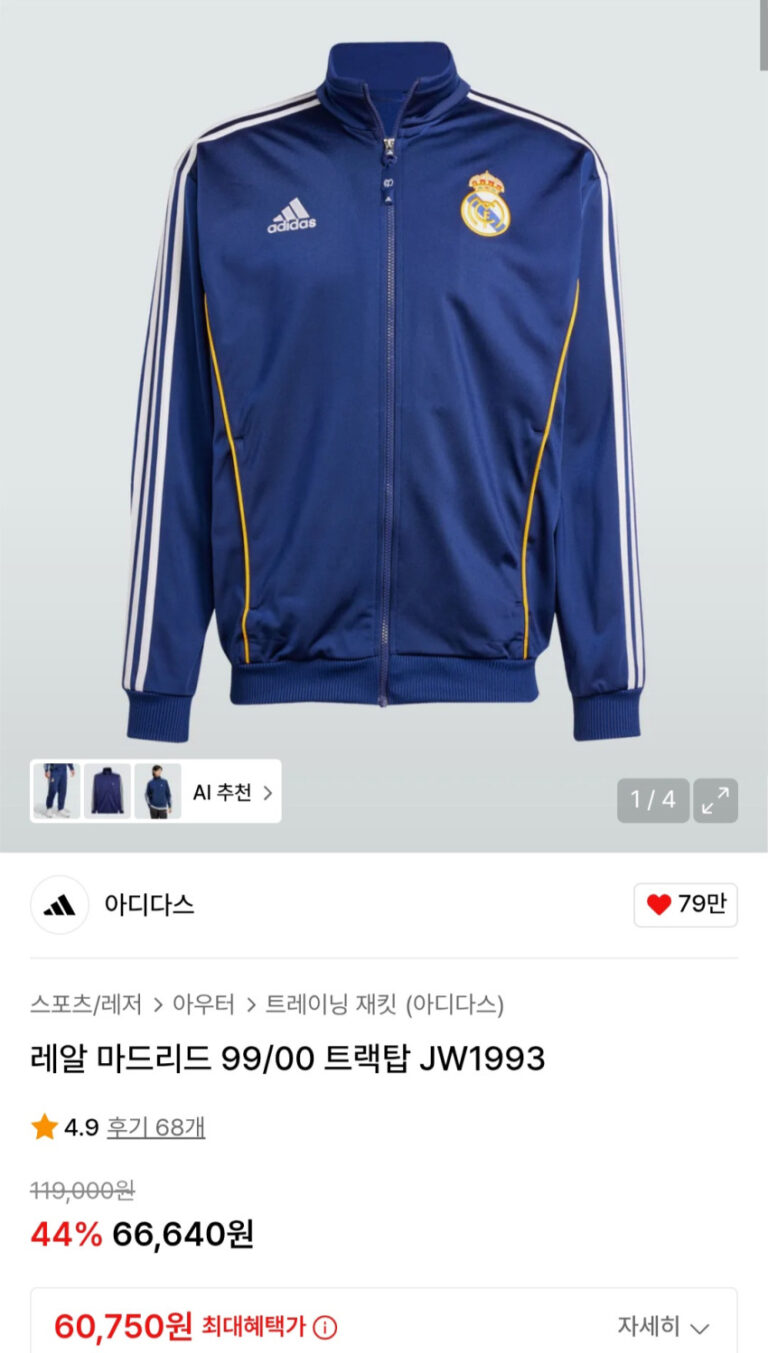View the 후기 68개 reviews
This screenshot has height=1353, width=768.
tap(155, 1127)
